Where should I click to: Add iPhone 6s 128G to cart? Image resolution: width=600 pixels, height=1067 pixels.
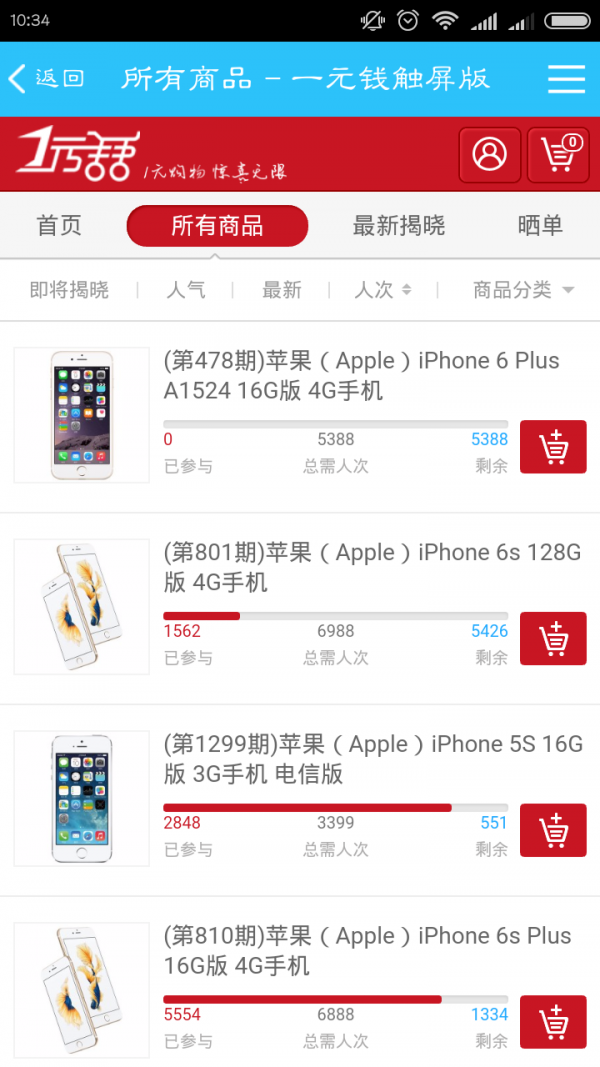point(553,638)
